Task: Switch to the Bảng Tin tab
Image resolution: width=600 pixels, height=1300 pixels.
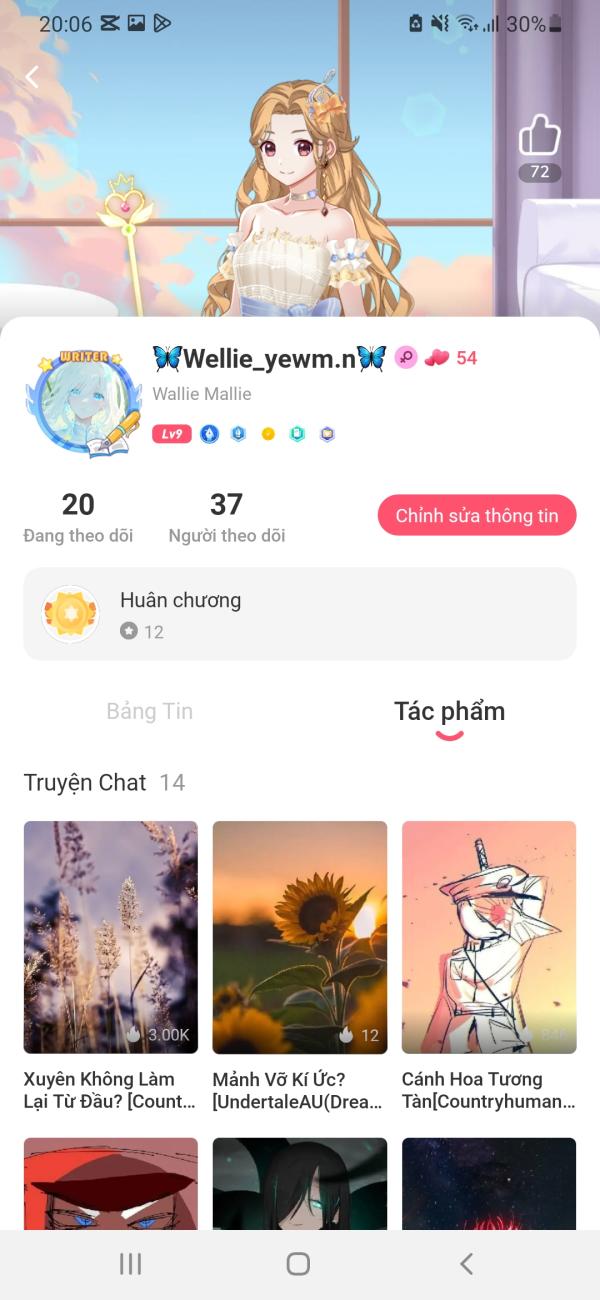Action: (150, 711)
